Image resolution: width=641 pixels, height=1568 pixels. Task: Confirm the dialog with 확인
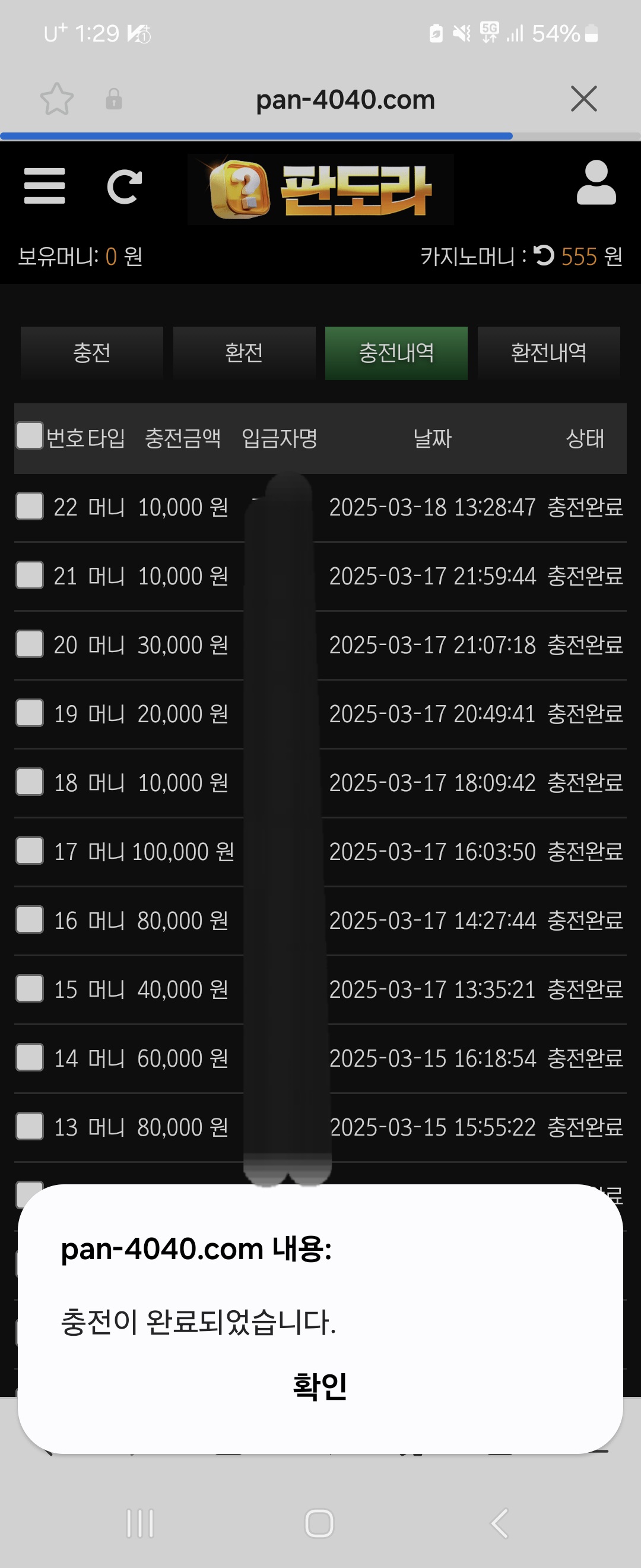[320, 1387]
